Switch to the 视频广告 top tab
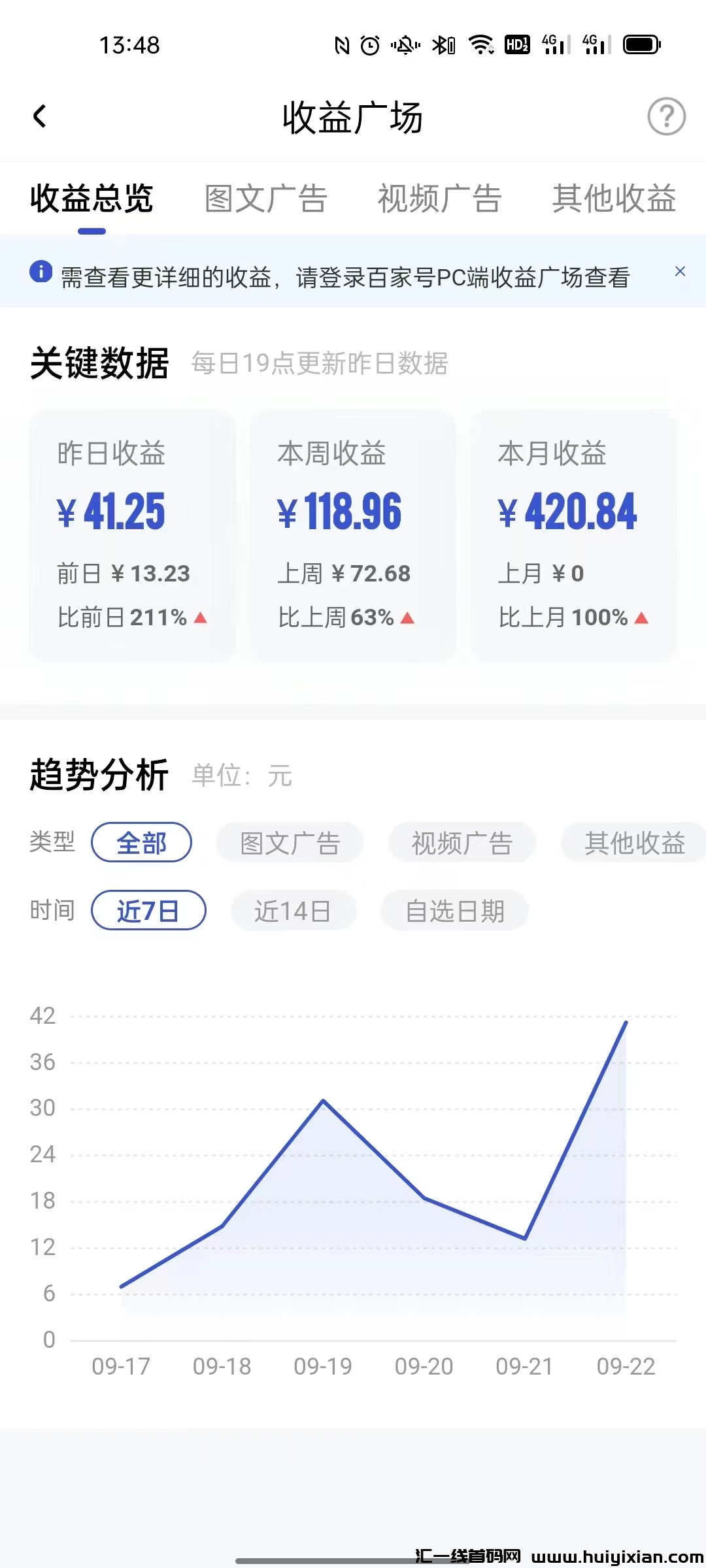706x1568 pixels. pos(439,199)
